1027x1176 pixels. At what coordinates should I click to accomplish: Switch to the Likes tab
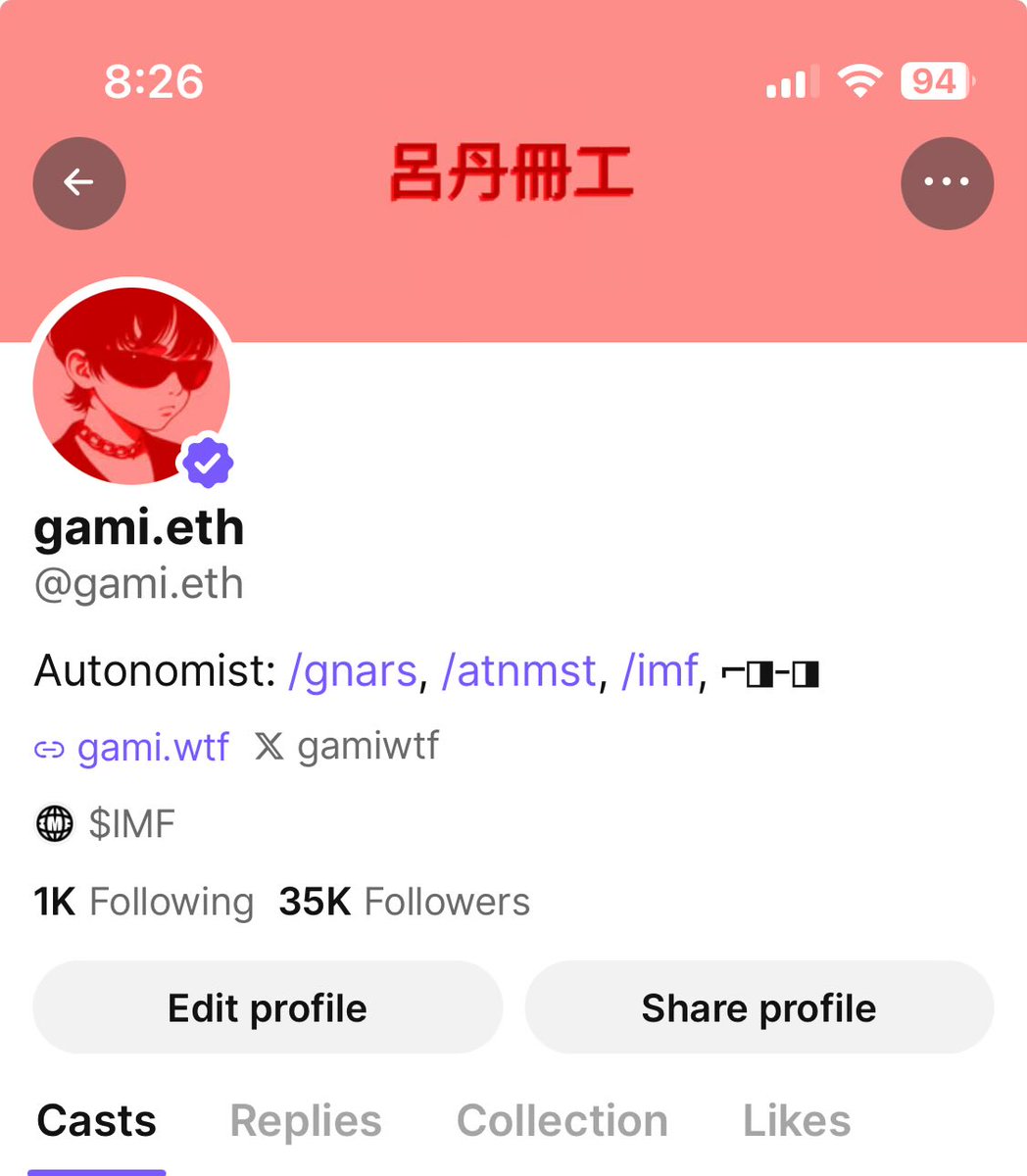tap(797, 1121)
